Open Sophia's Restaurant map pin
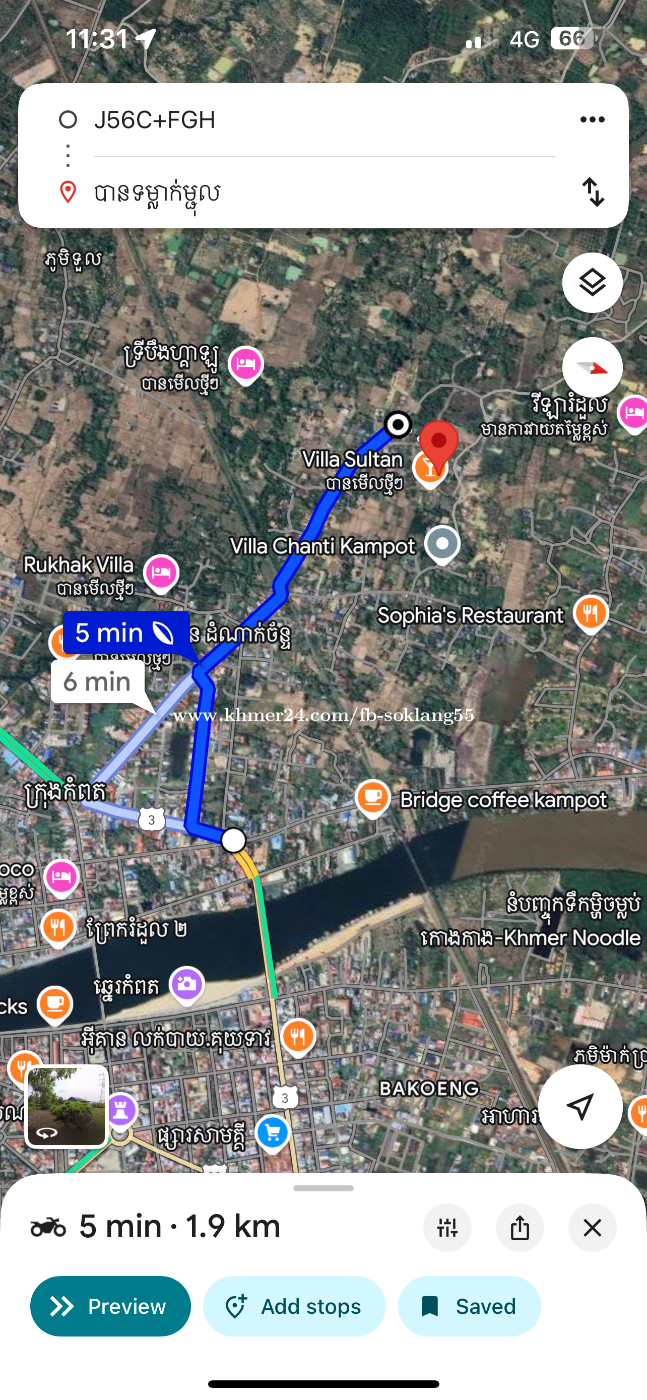Screen dimensions: 647x1400 coord(591,613)
